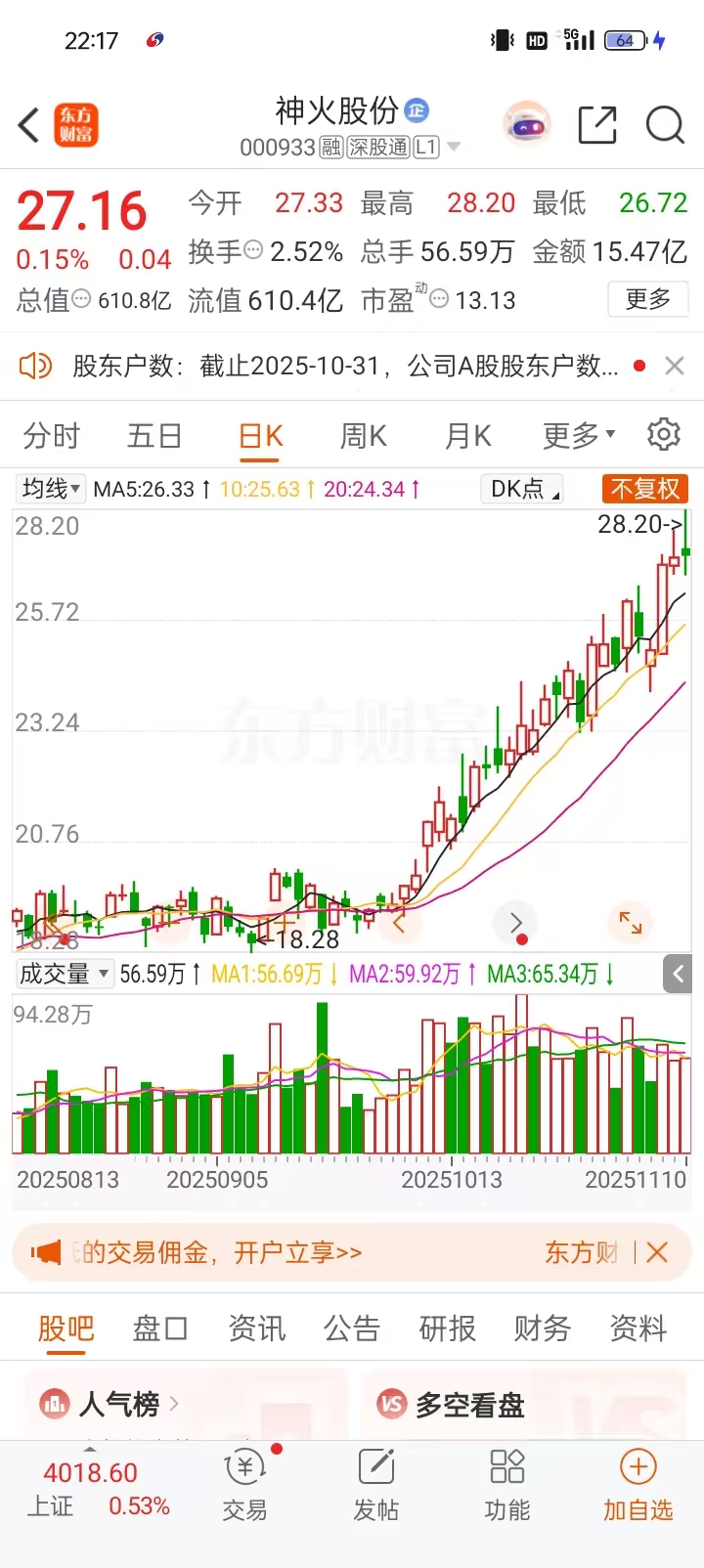Viewport: 704px width, 1568px height.
Task: Dismiss the 股东户数 announcement banner
Action: coord(674,366)
